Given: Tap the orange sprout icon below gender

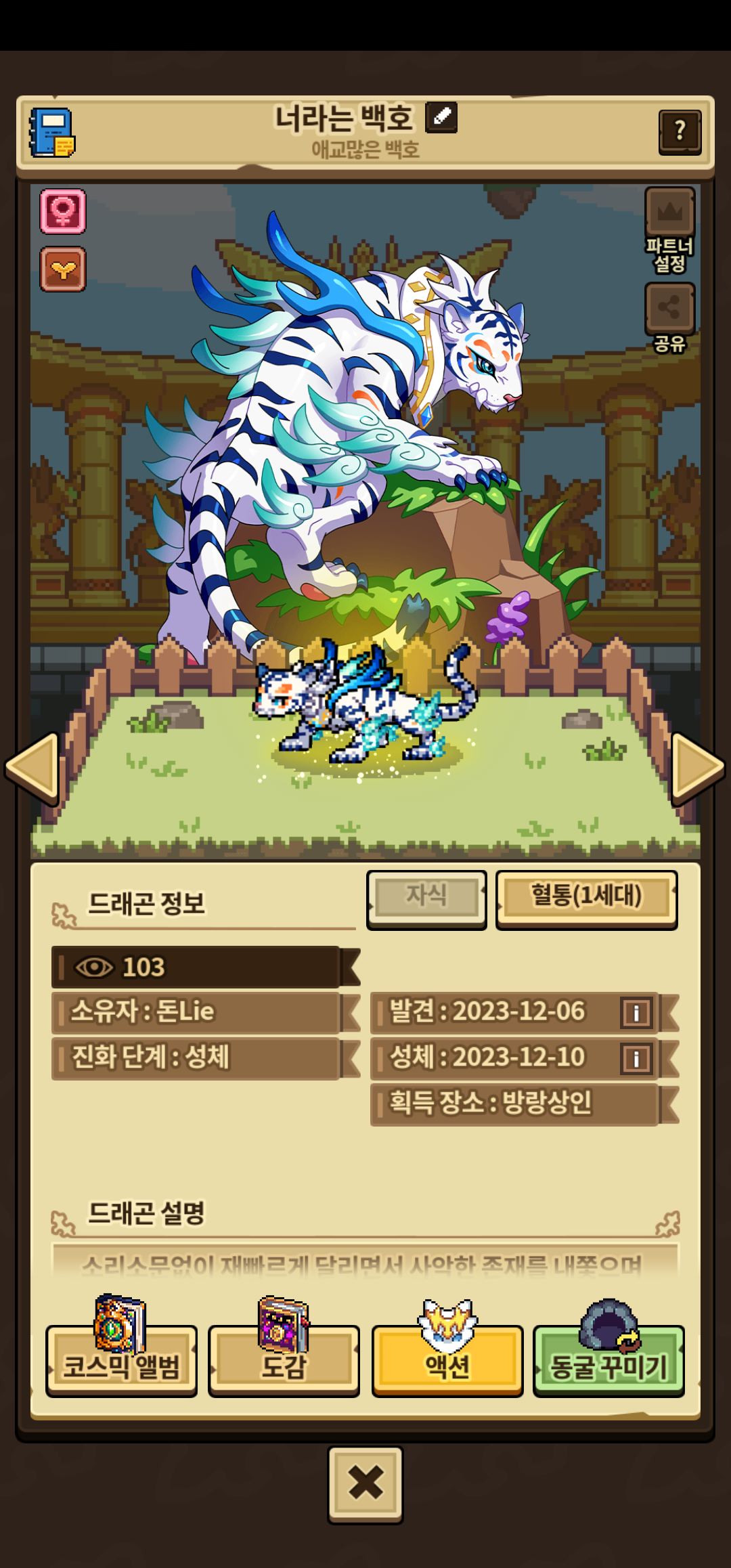Looking at the screenshot, I should coord(63,269).
